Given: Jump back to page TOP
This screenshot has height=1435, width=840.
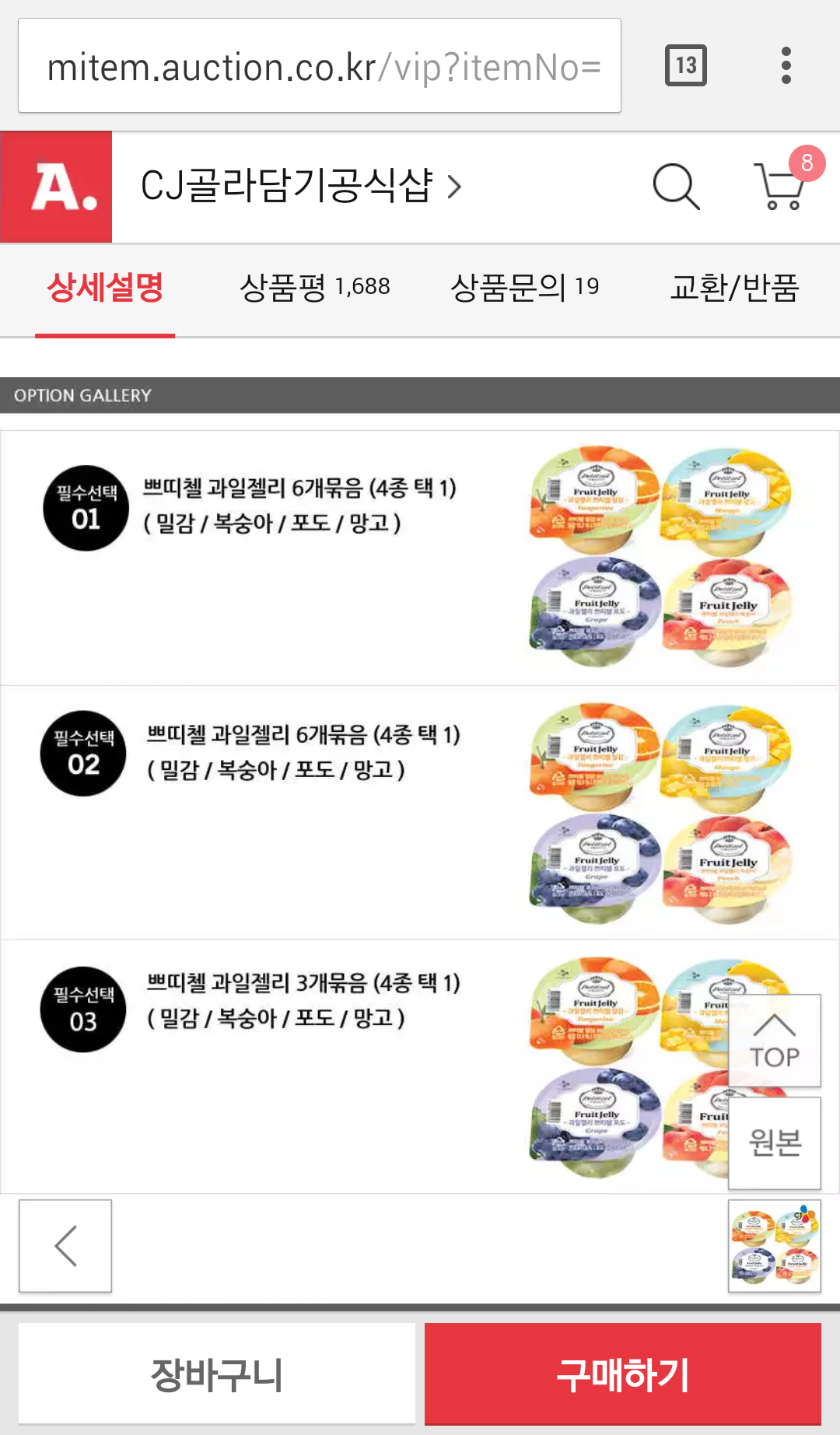Looking at the screenshot, I should pyautogui.click(x=774, y=1041).
